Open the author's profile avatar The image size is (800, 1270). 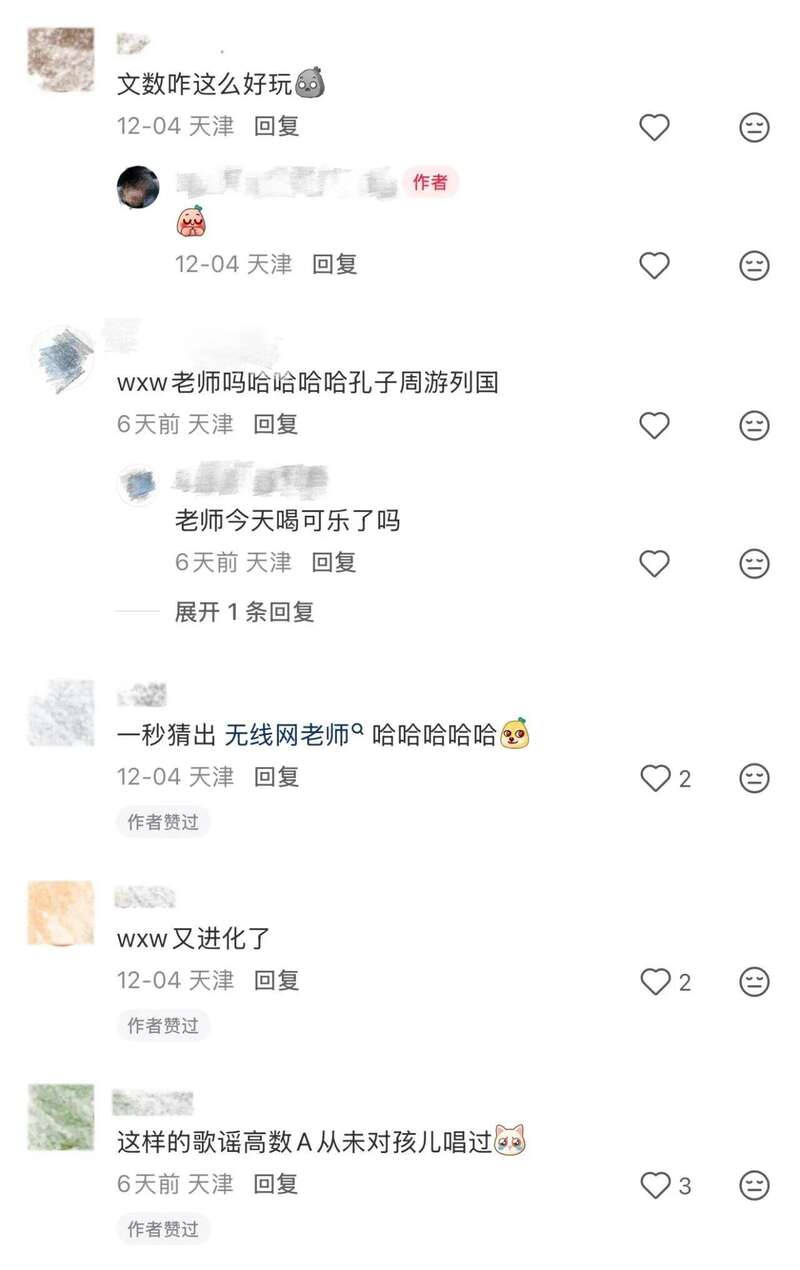tap(138, 186)
